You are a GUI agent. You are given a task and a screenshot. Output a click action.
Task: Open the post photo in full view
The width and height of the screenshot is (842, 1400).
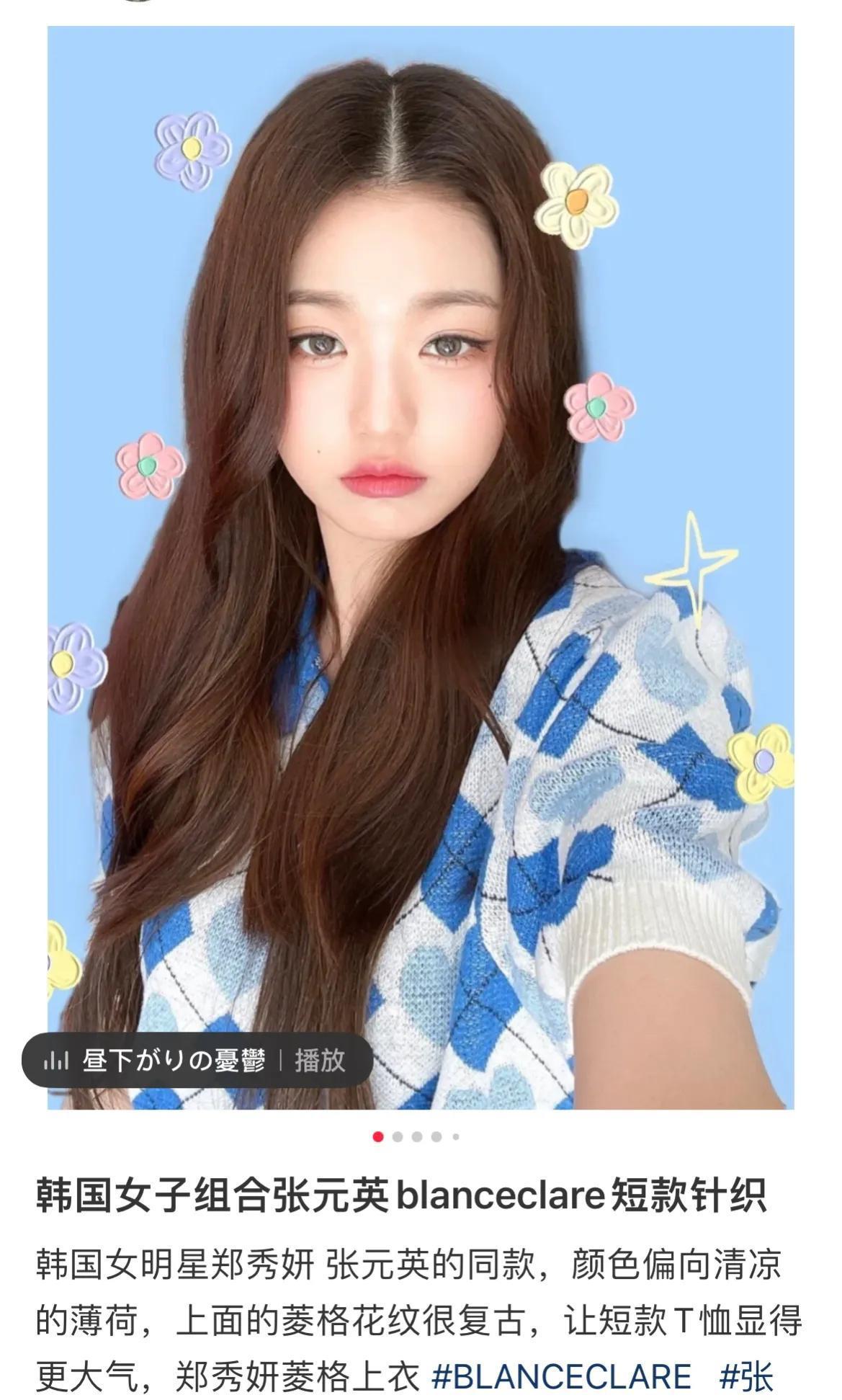click(421, 567)
